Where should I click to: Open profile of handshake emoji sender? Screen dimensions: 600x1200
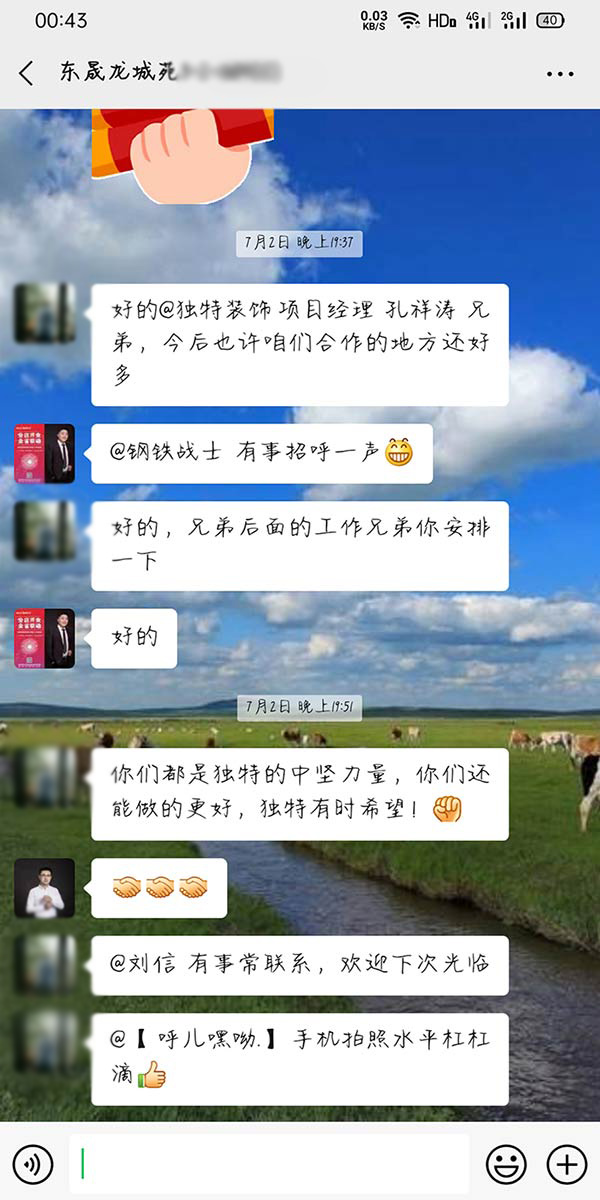point(44,888)
